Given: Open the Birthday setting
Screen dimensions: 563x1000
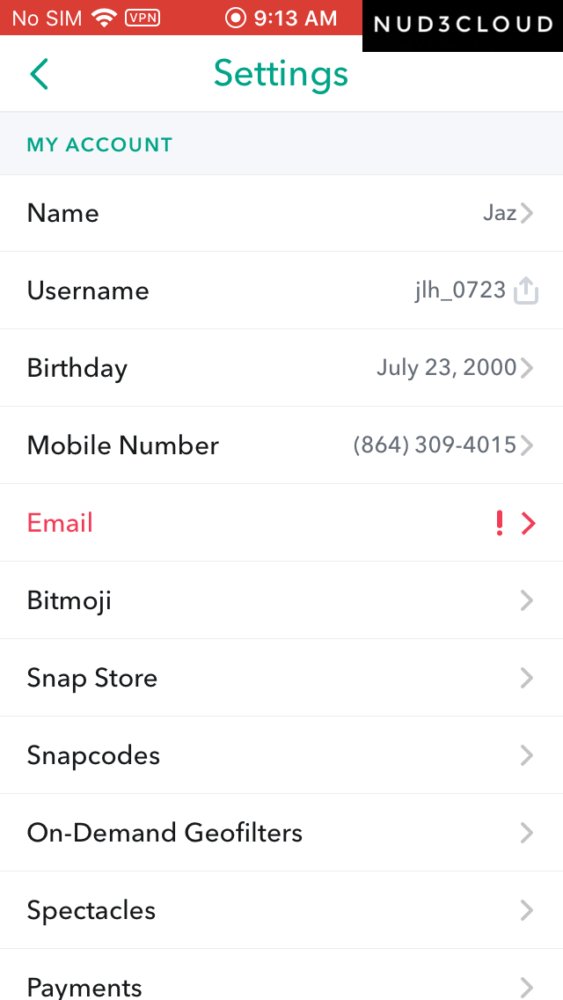Looking at the screenshot, I should tap(281, 368).
